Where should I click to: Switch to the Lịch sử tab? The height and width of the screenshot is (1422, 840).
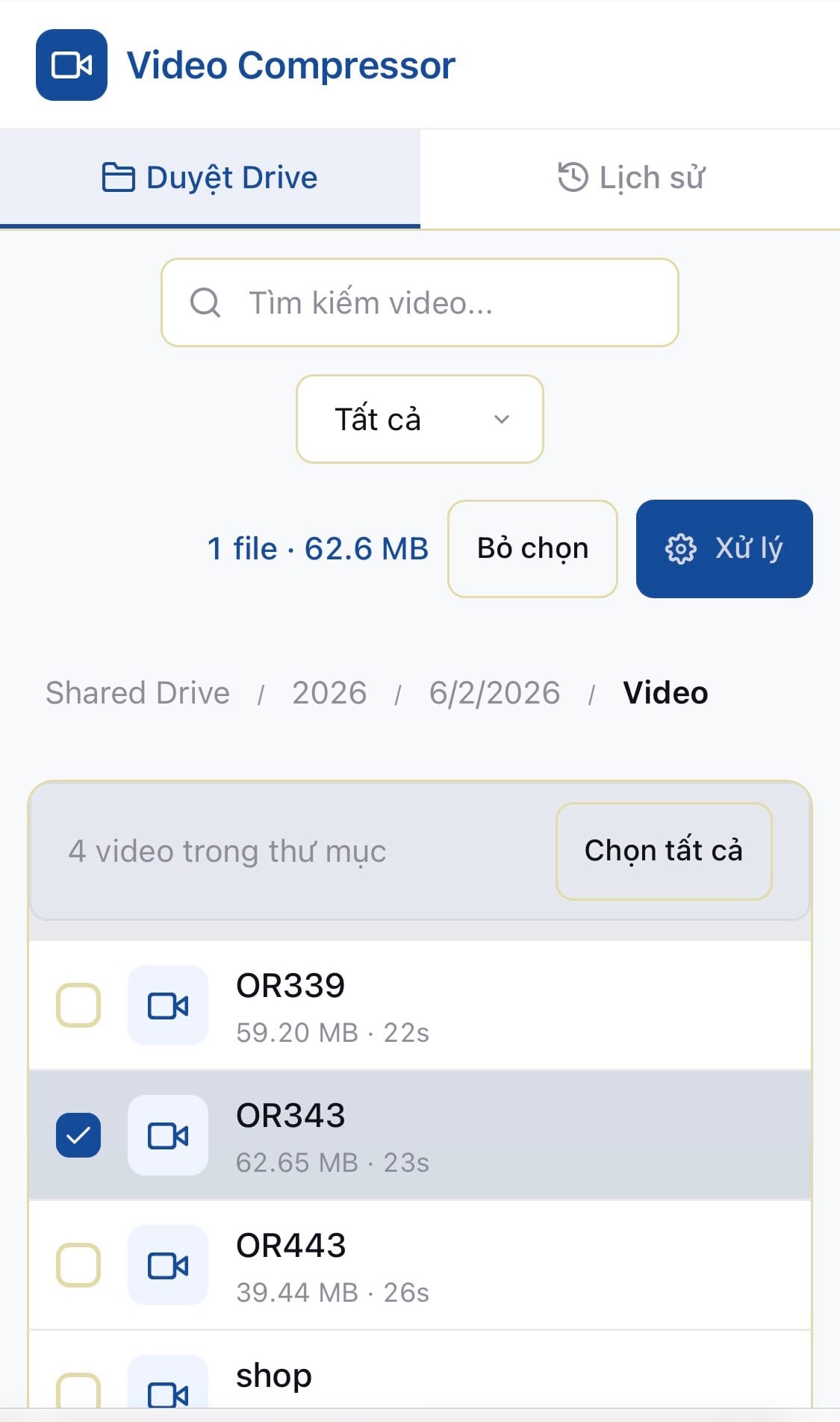pos(630,178)
